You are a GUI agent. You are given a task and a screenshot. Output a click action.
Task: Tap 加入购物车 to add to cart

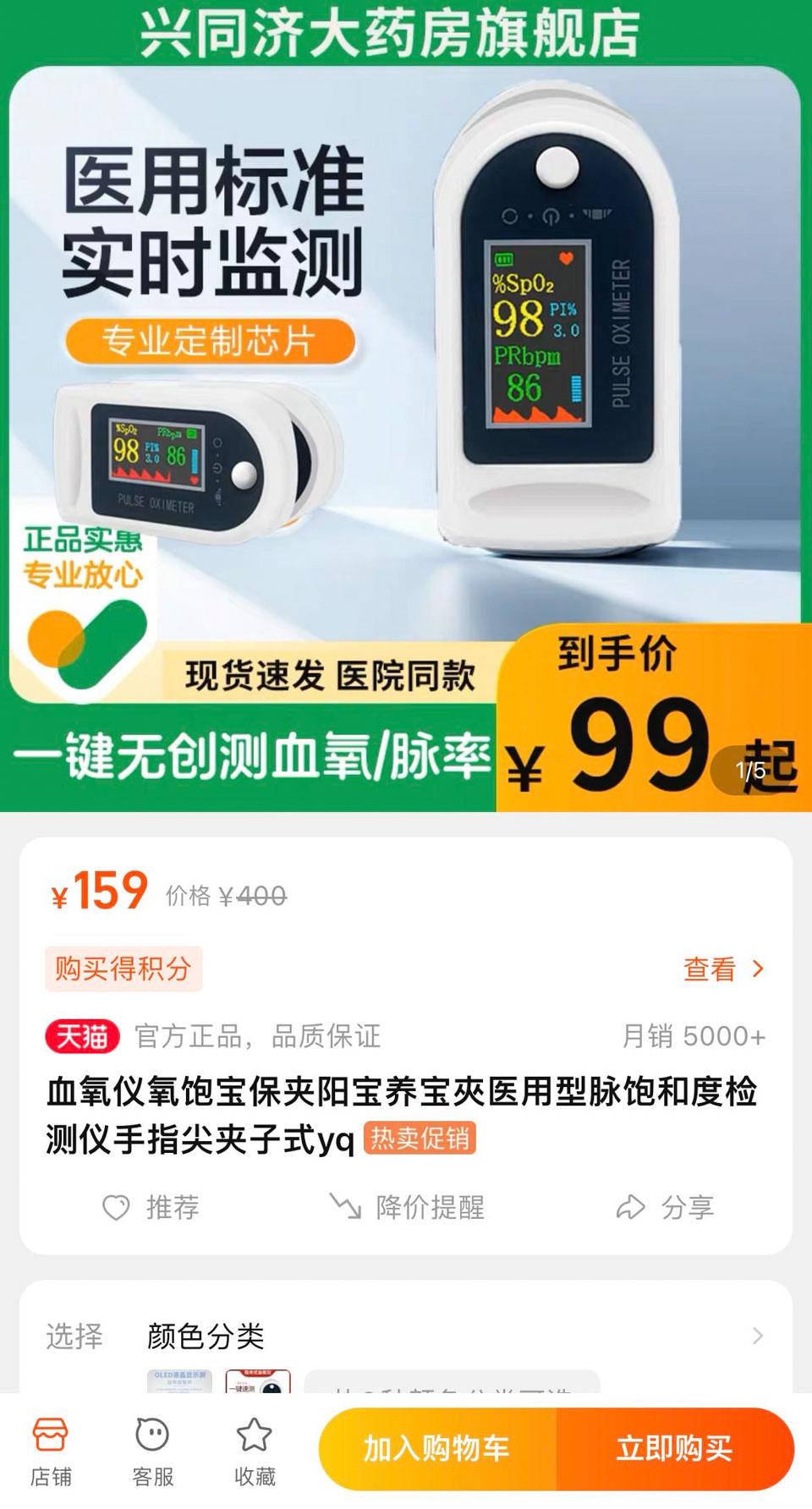(x=437, y=1449)
